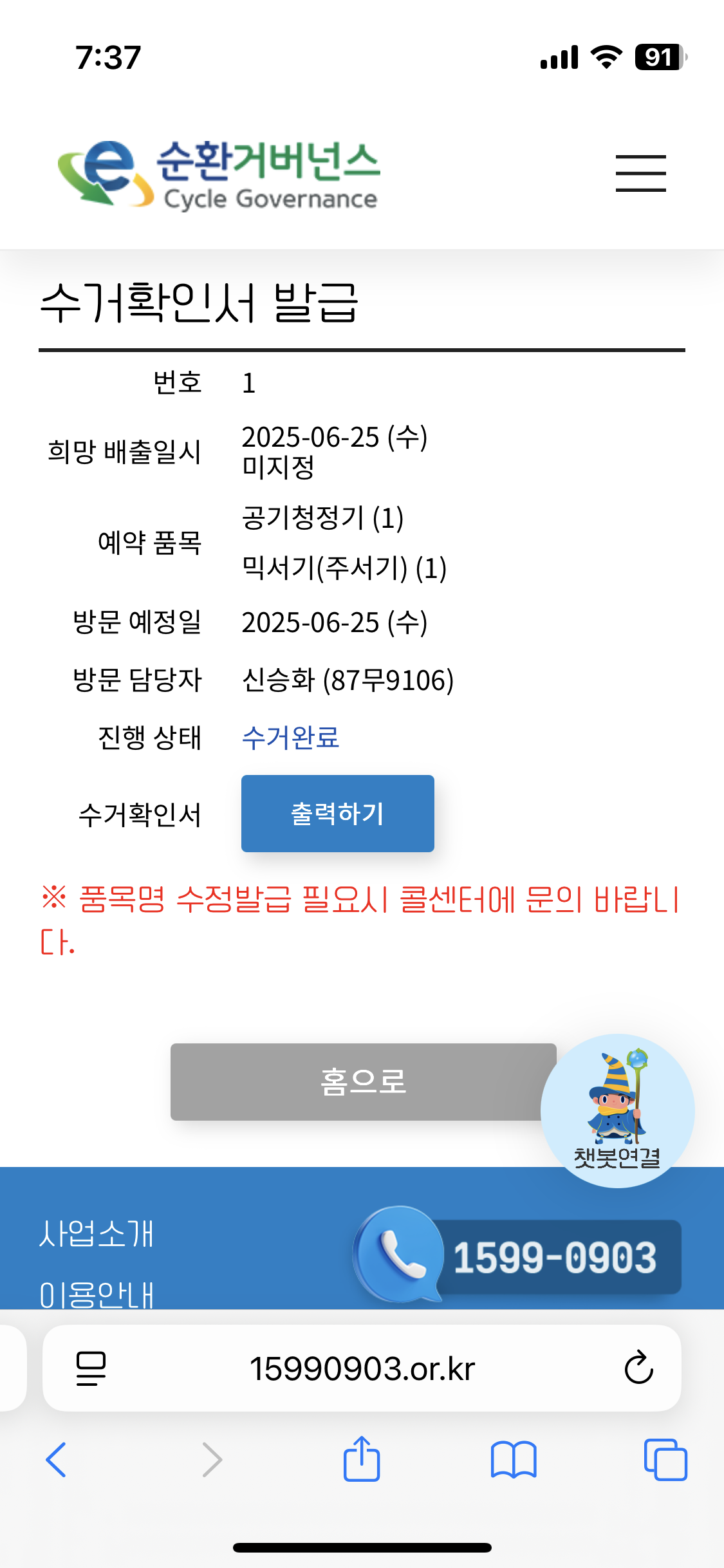Open Safari bookmarks
This screenshot has width=724, height=1568.
pos(513,1460)
